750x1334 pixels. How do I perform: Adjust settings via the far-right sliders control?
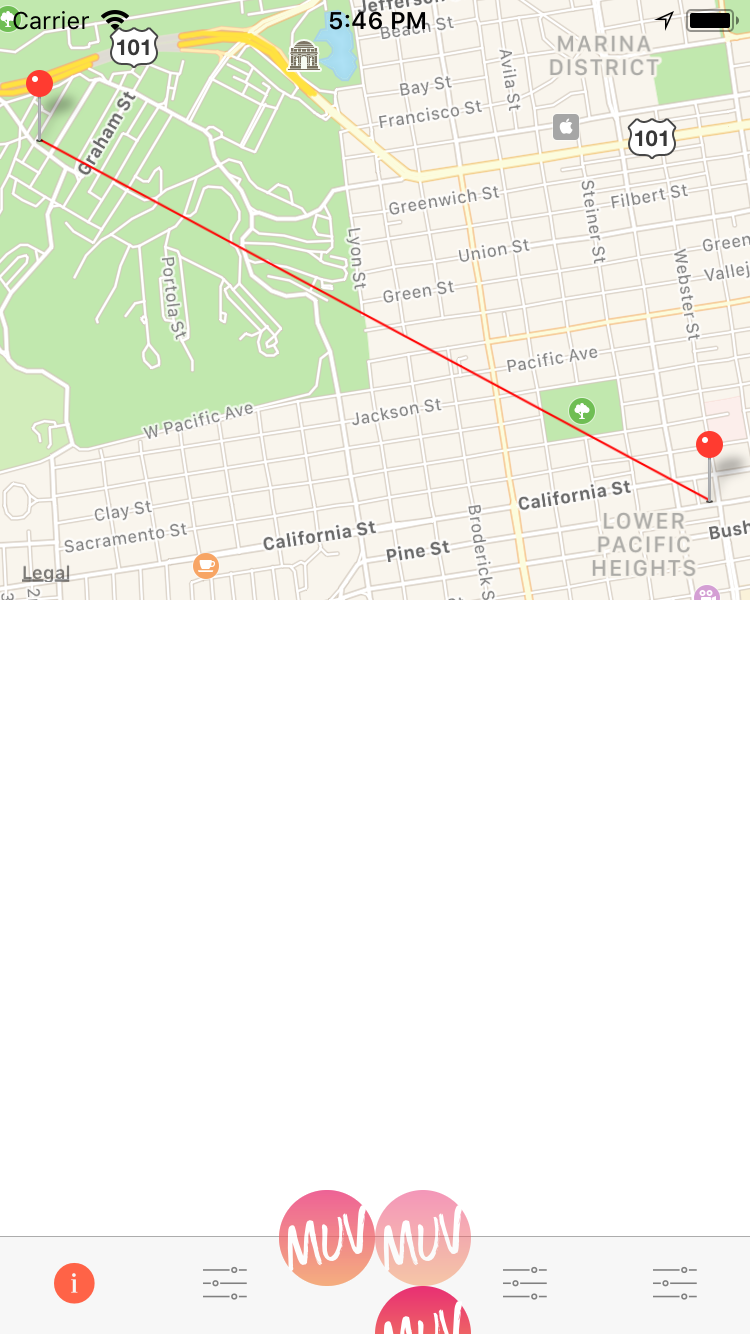click(x=674, y=1283)
